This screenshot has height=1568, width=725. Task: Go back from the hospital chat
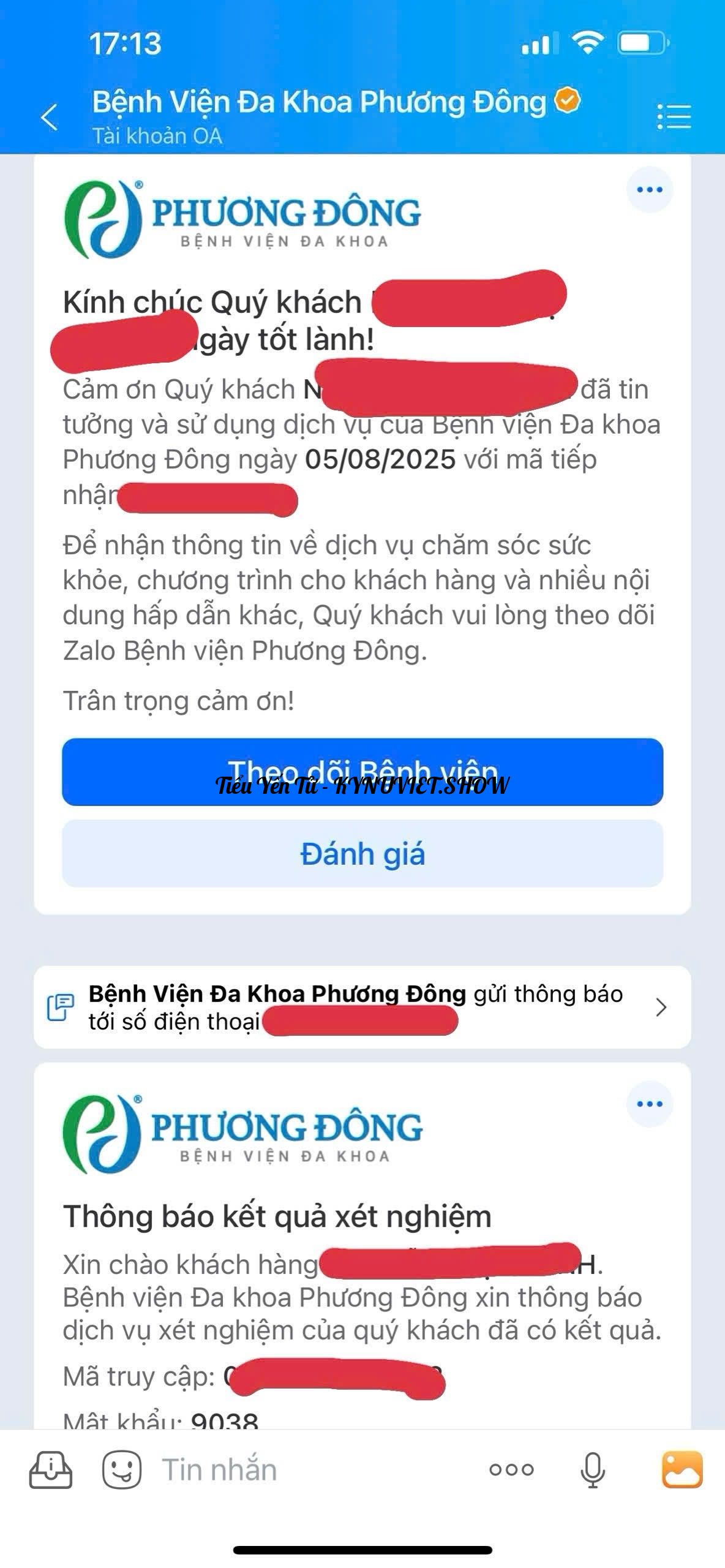(x=49, y=116)
